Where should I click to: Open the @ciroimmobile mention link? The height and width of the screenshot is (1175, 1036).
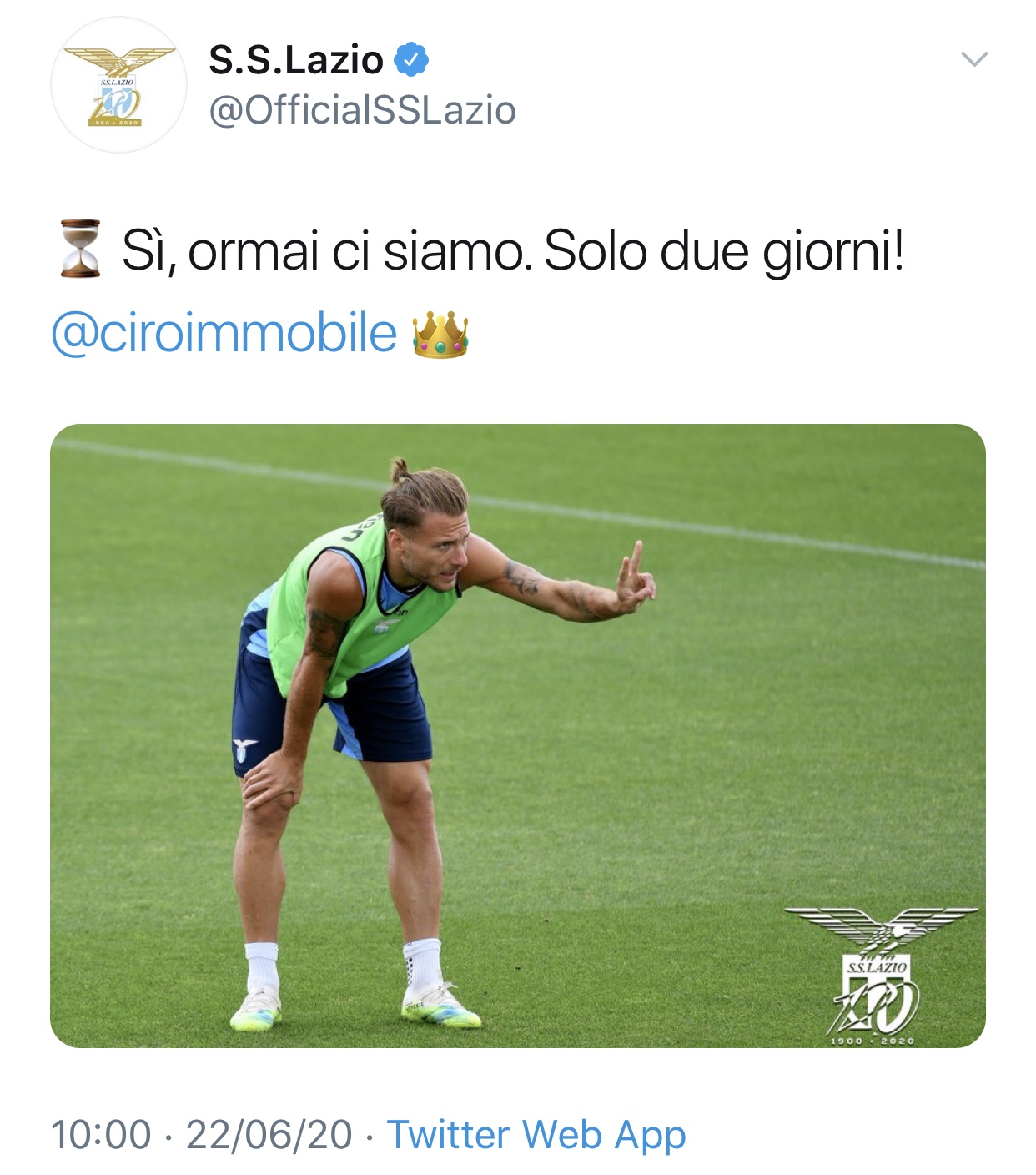224,334
